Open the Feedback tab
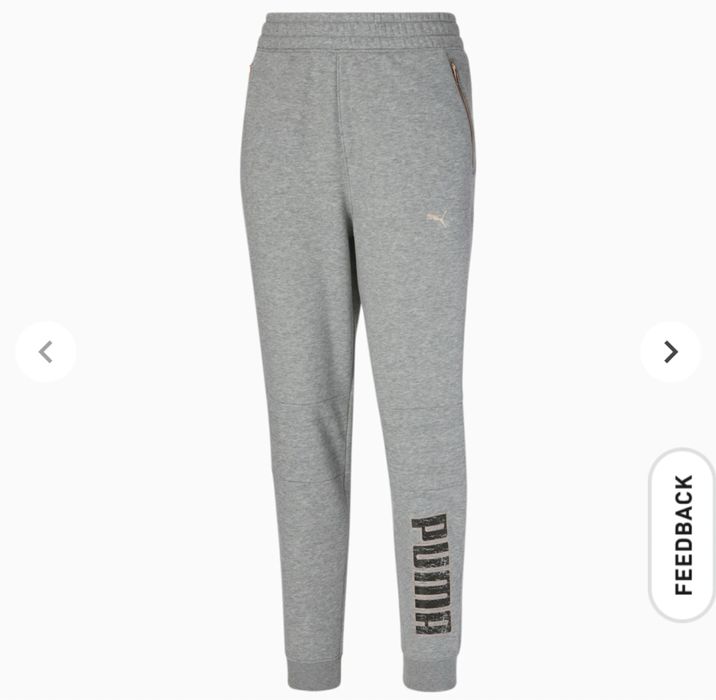 coord(683,535)
